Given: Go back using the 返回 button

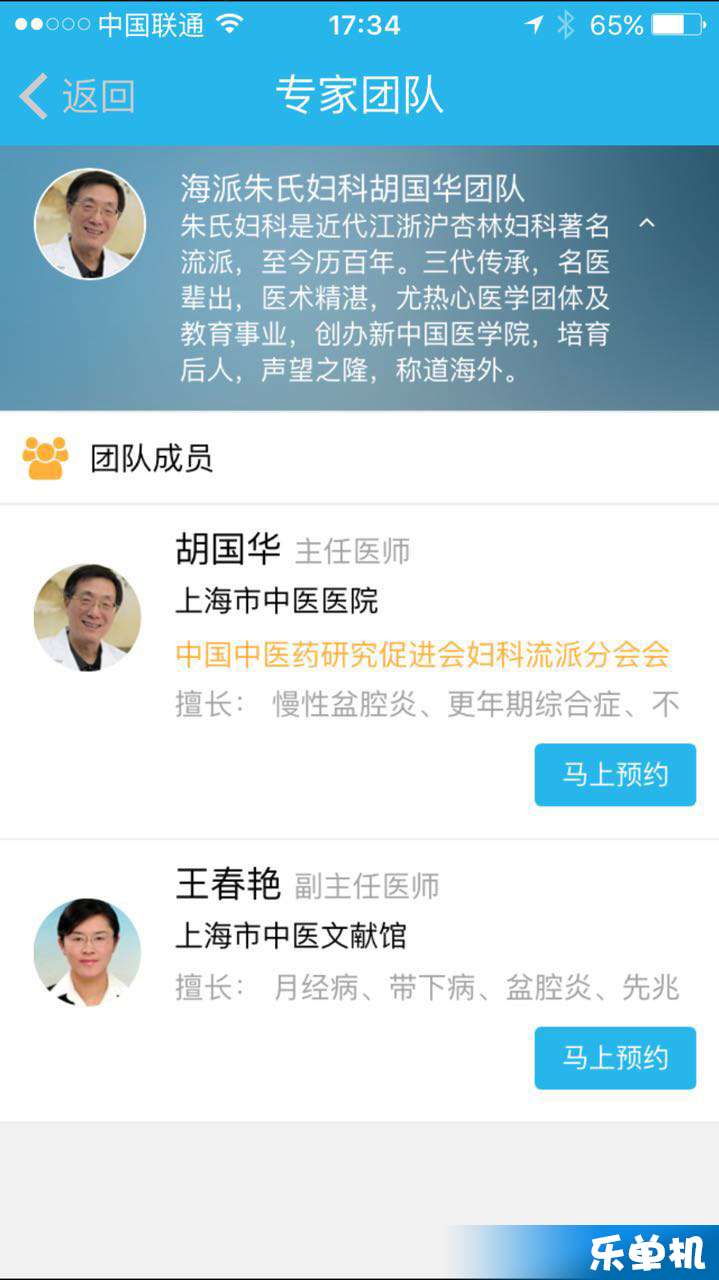Looking at the screenshot, I should pyautogui.click(x=76, y=97).
